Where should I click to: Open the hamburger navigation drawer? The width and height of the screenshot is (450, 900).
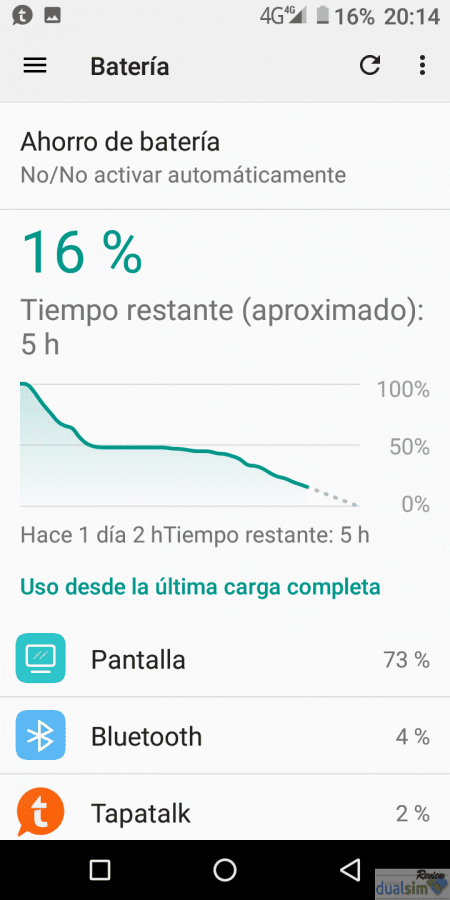[35, 66]
